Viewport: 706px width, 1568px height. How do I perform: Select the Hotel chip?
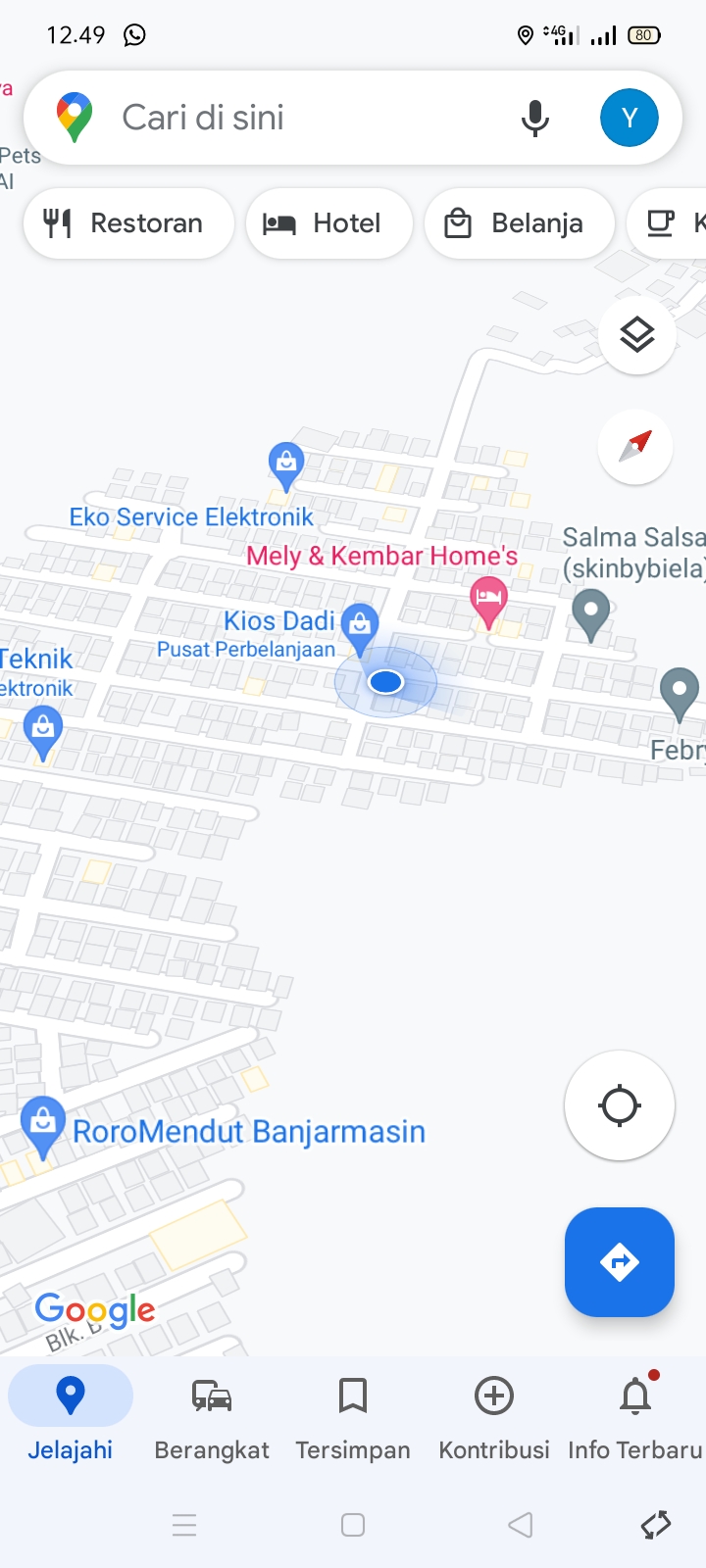[328, 223]
